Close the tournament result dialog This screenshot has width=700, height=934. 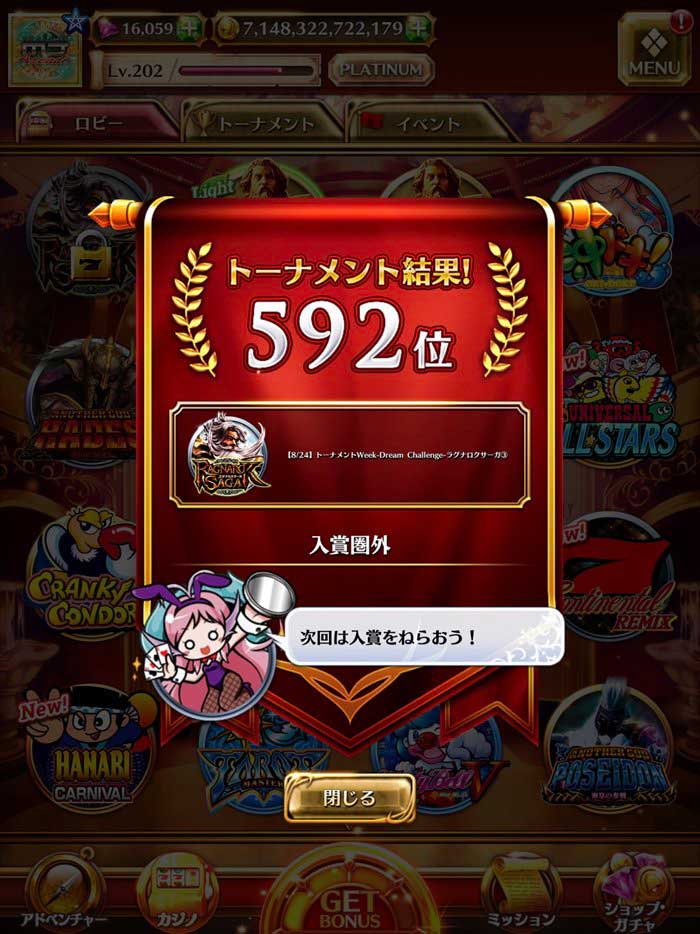pyautogui.click(x=349, y=798)
